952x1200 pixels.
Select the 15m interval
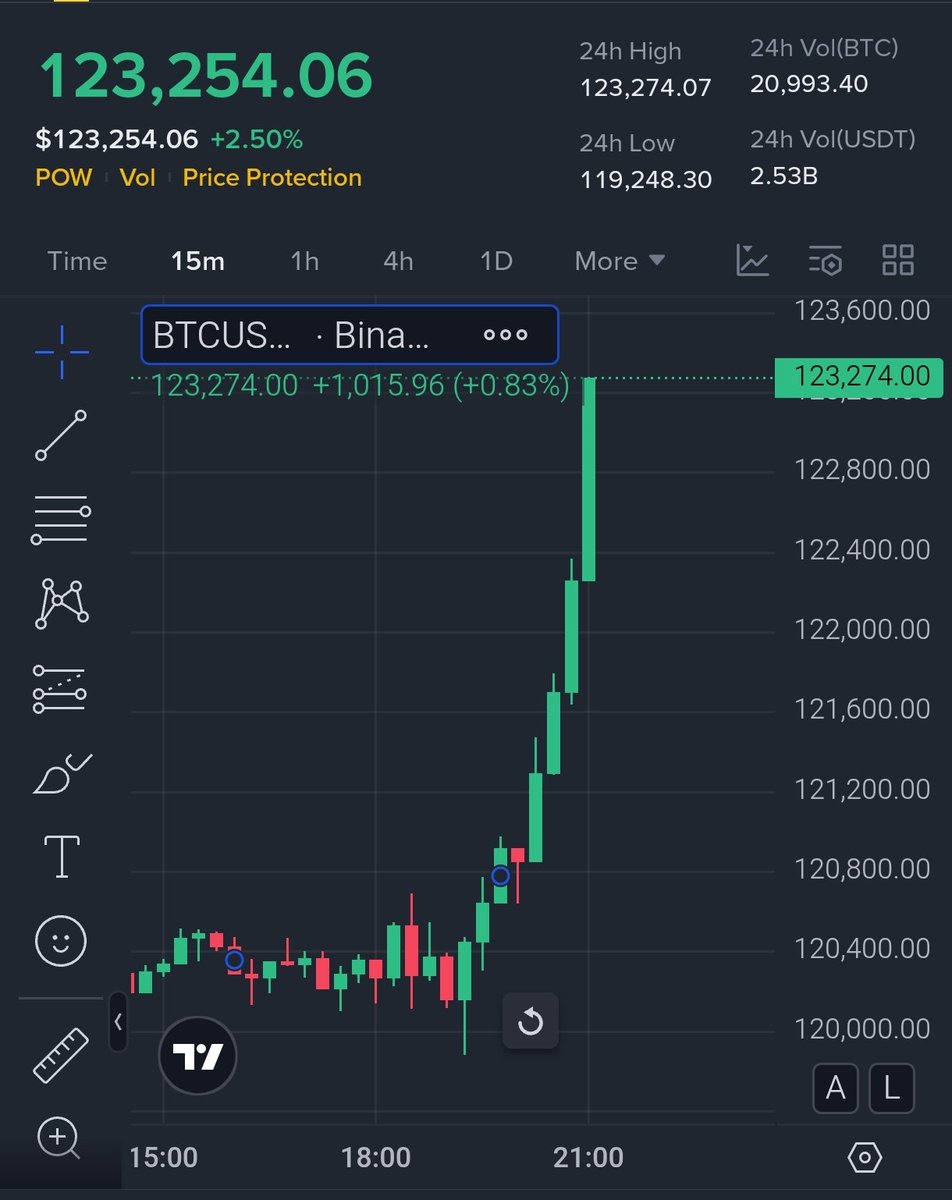(x=198, y=262)
